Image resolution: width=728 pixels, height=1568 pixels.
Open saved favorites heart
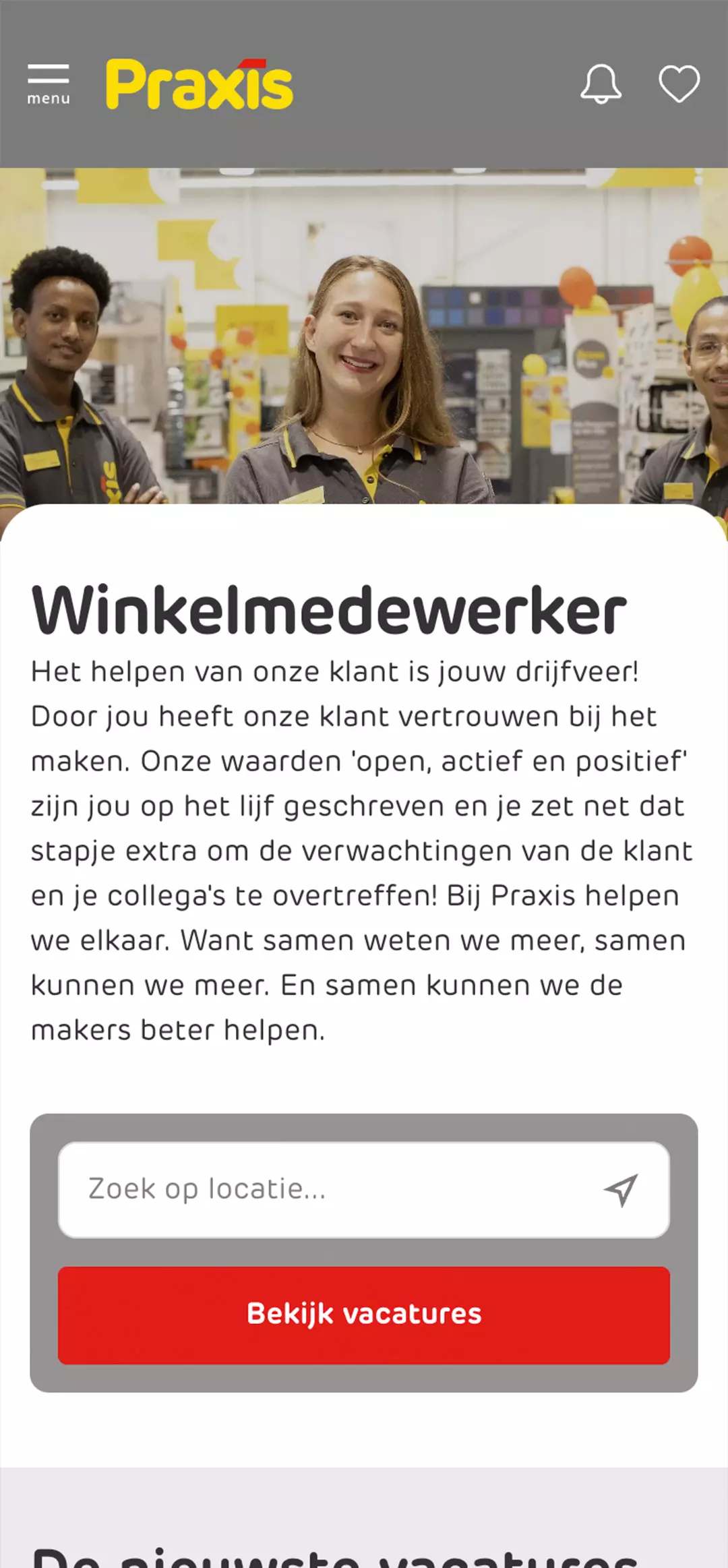pyautogui.click(x=679, y=84)
